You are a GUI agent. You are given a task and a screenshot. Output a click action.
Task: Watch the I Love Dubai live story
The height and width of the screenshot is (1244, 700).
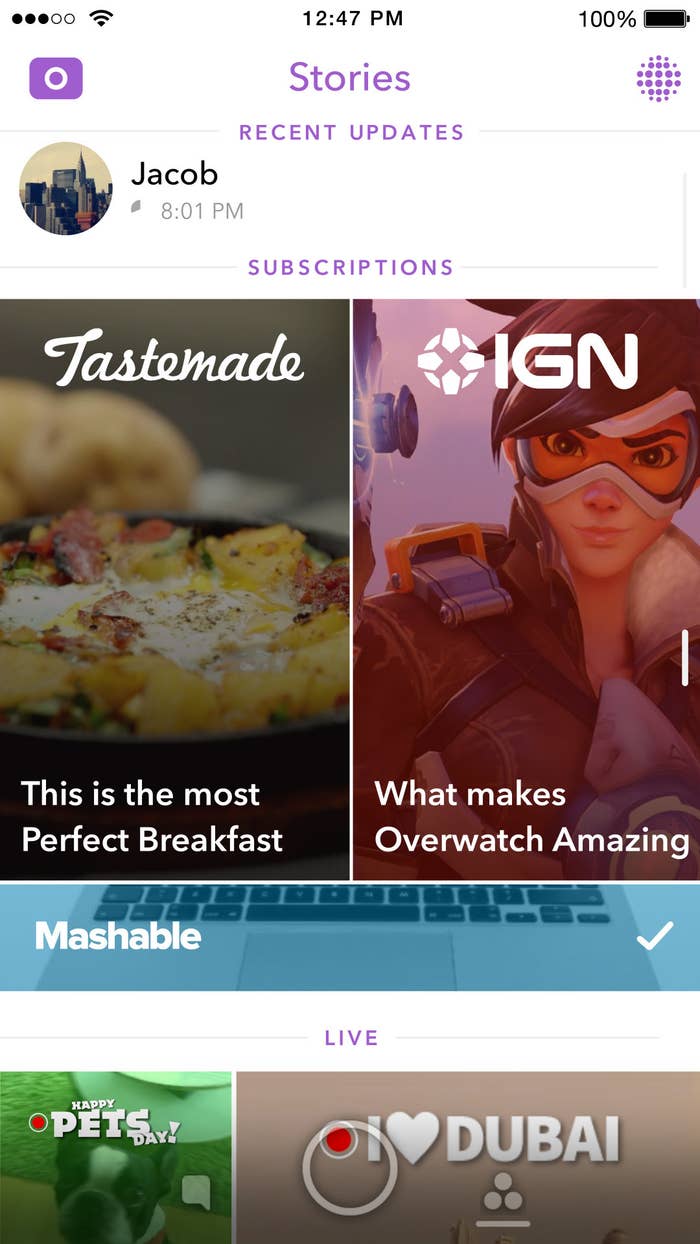pos(468,1158)
